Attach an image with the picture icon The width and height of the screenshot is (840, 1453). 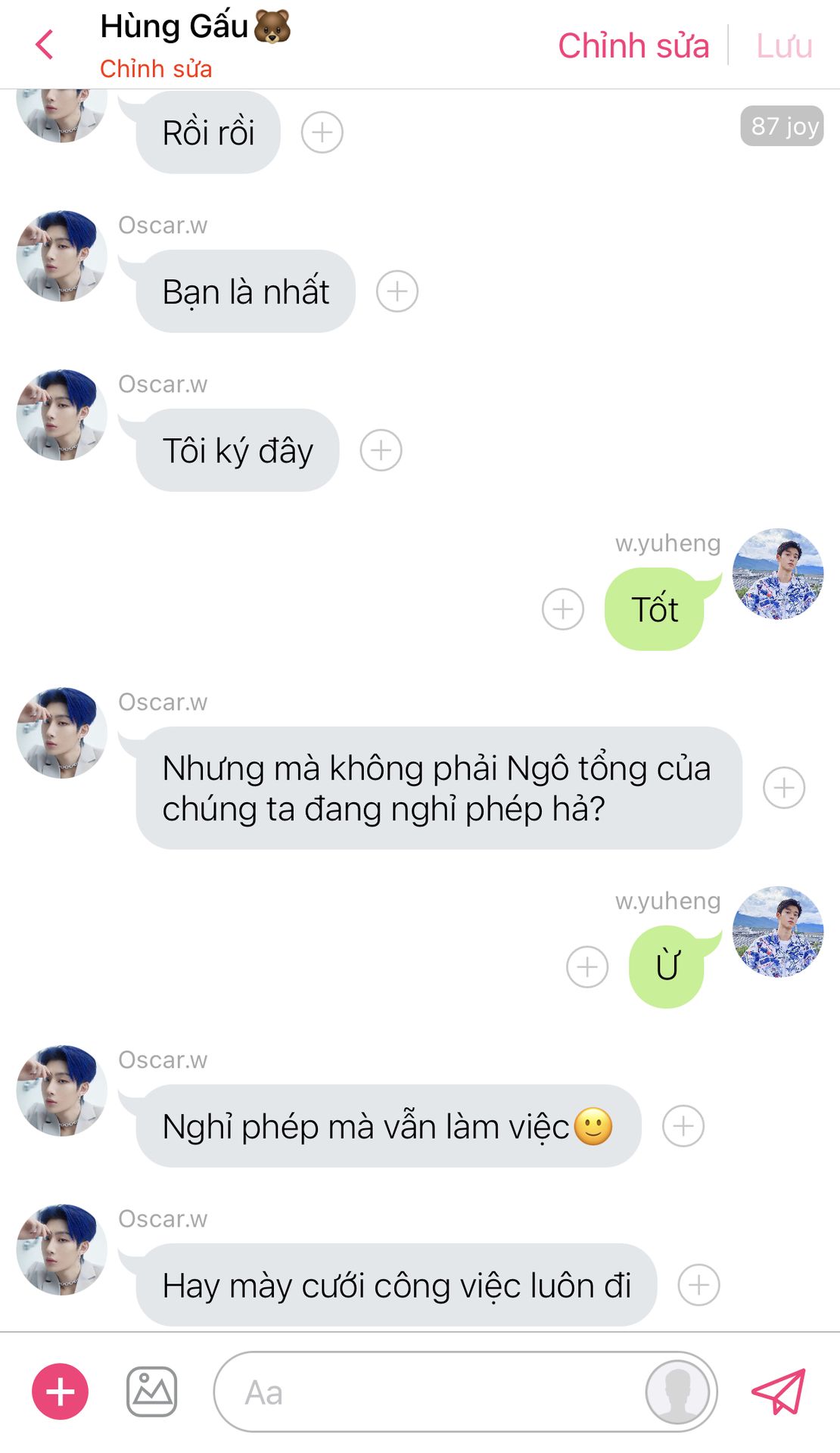151,1392
